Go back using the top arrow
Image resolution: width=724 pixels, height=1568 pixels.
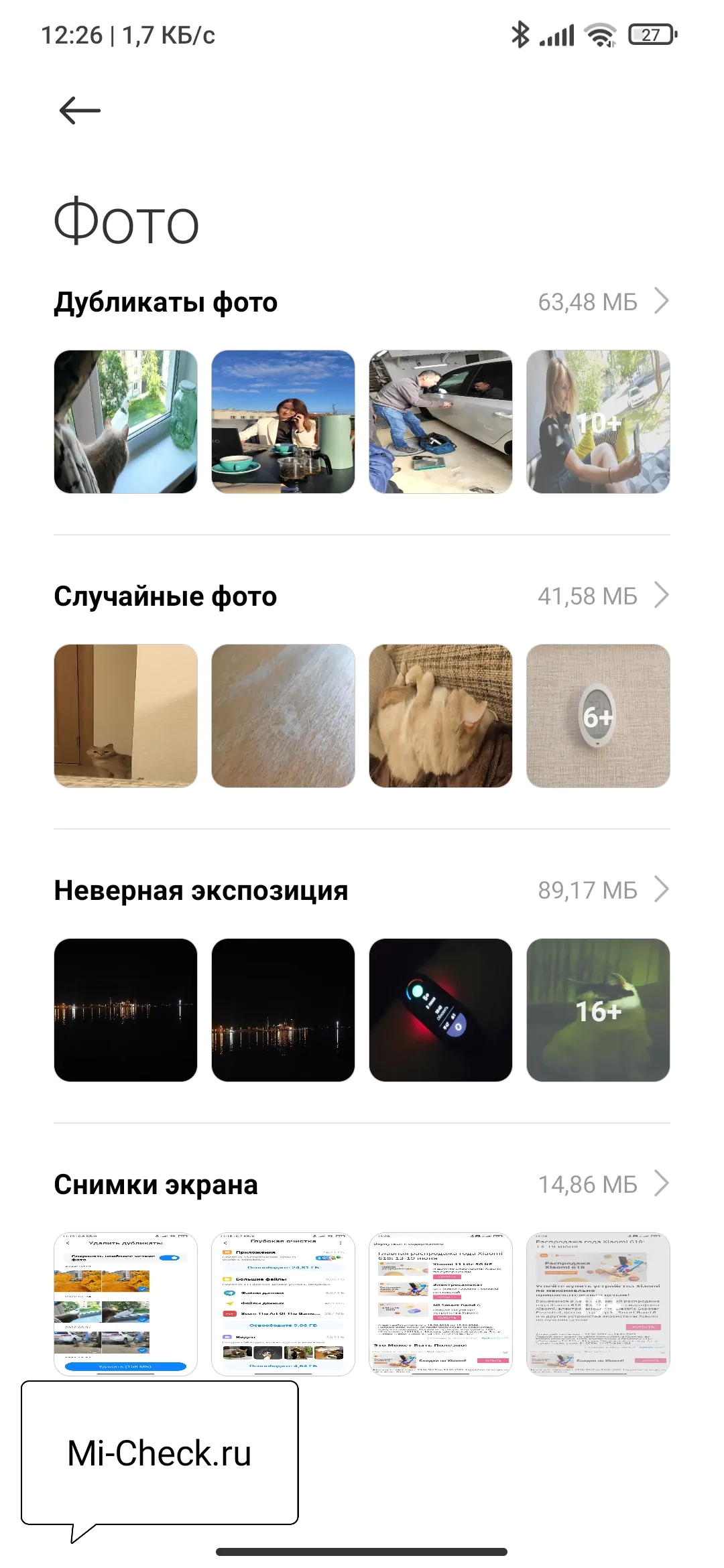[x=80, y=111]
